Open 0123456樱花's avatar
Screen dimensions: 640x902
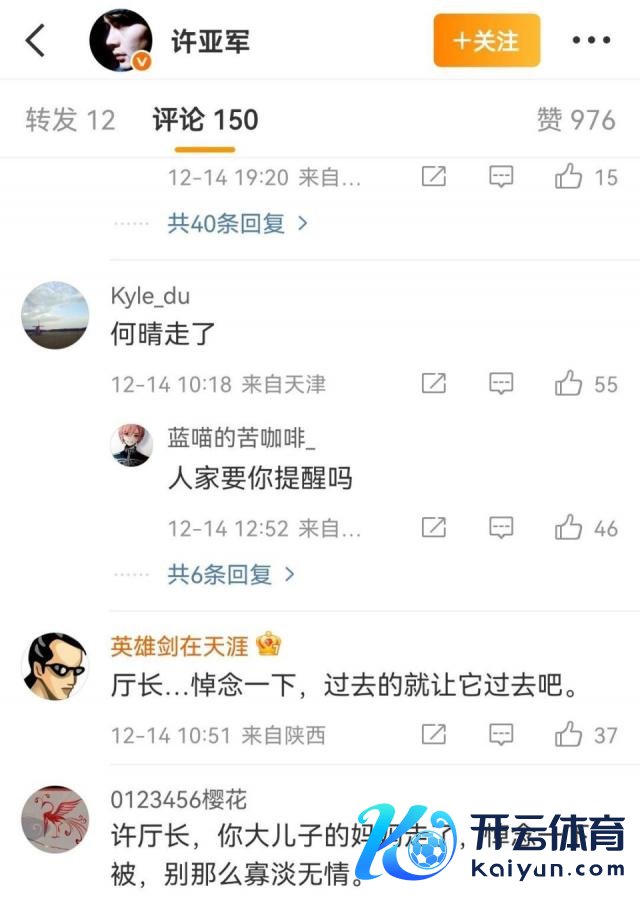coord(55,819)
